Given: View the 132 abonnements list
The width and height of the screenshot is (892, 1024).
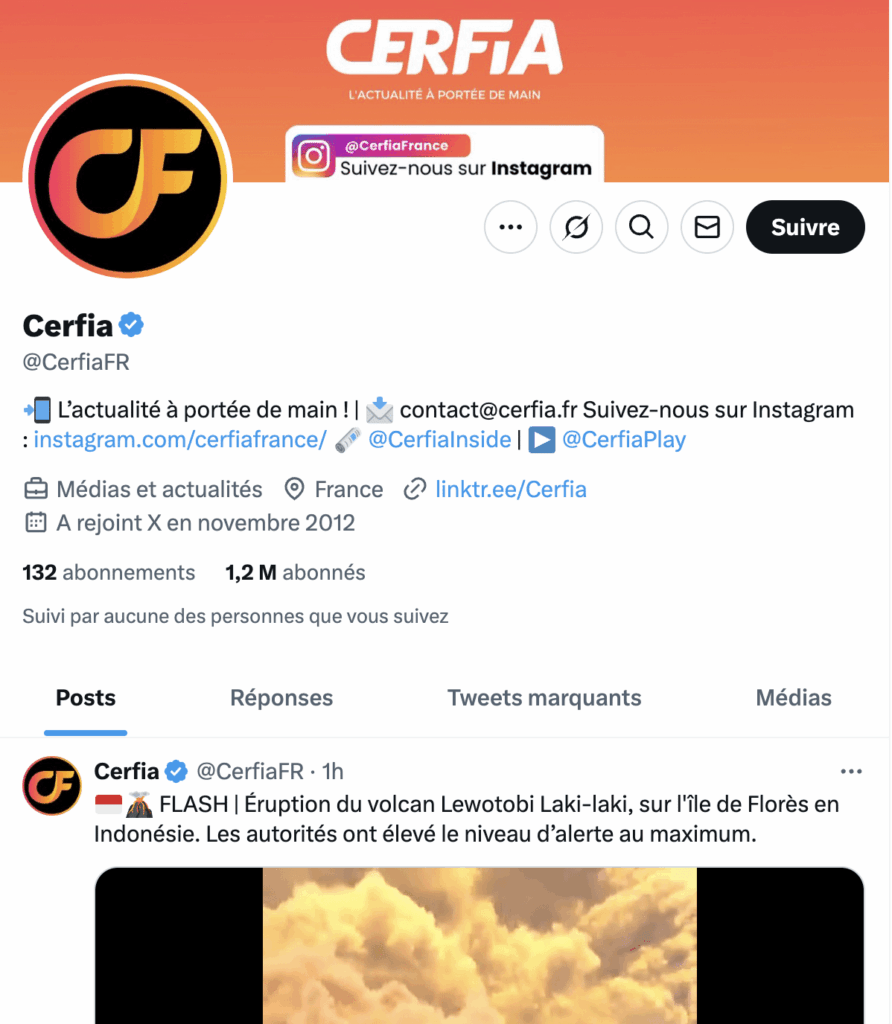Looking at the screenshot, I should point(109,573).
